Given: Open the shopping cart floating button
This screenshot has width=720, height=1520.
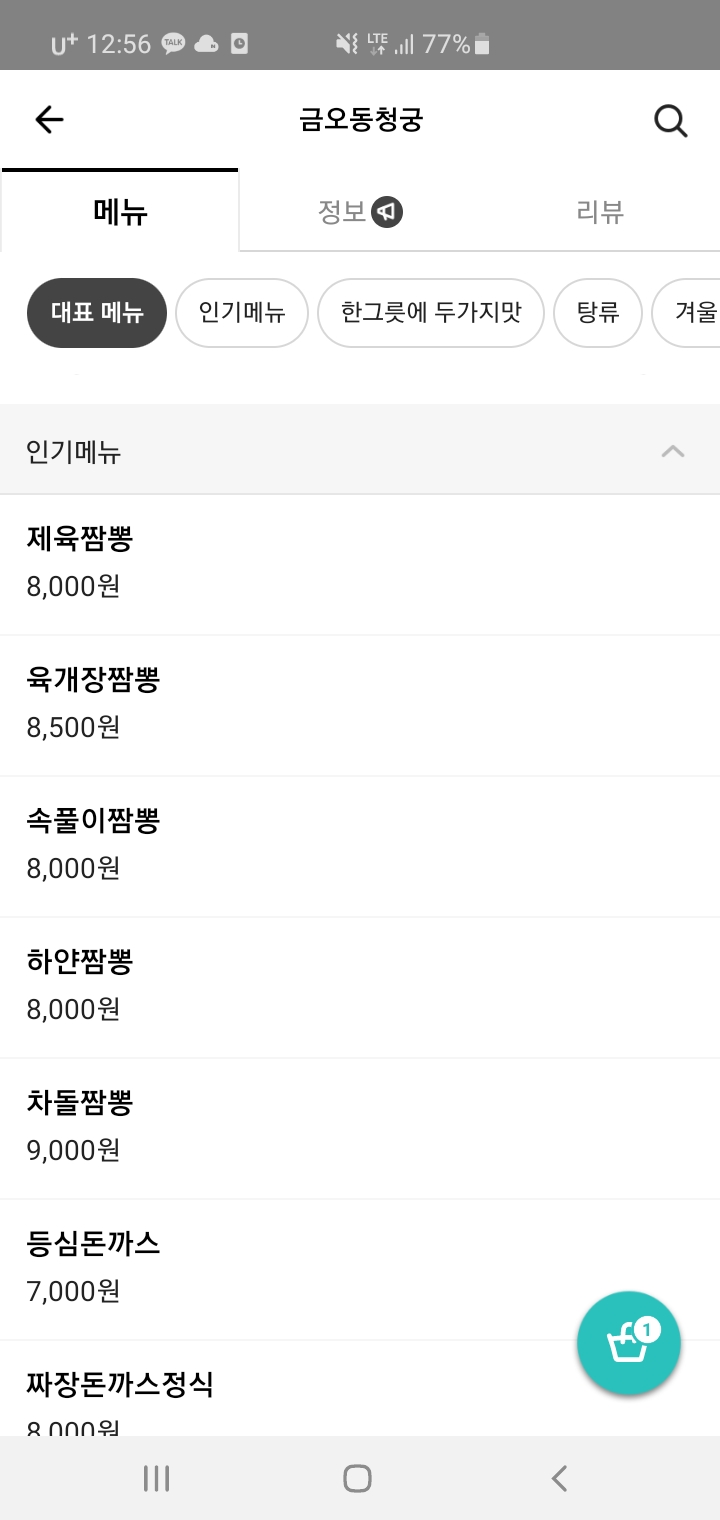Looking at the screenshot, I should [629, 1345].
